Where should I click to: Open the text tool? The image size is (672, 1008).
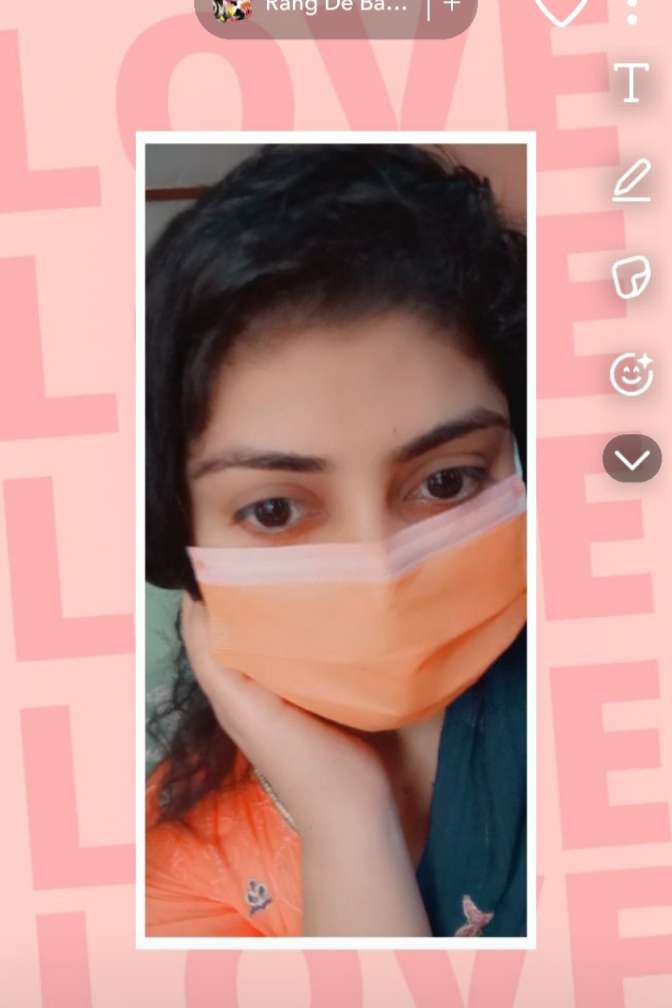tap(631, 83)
